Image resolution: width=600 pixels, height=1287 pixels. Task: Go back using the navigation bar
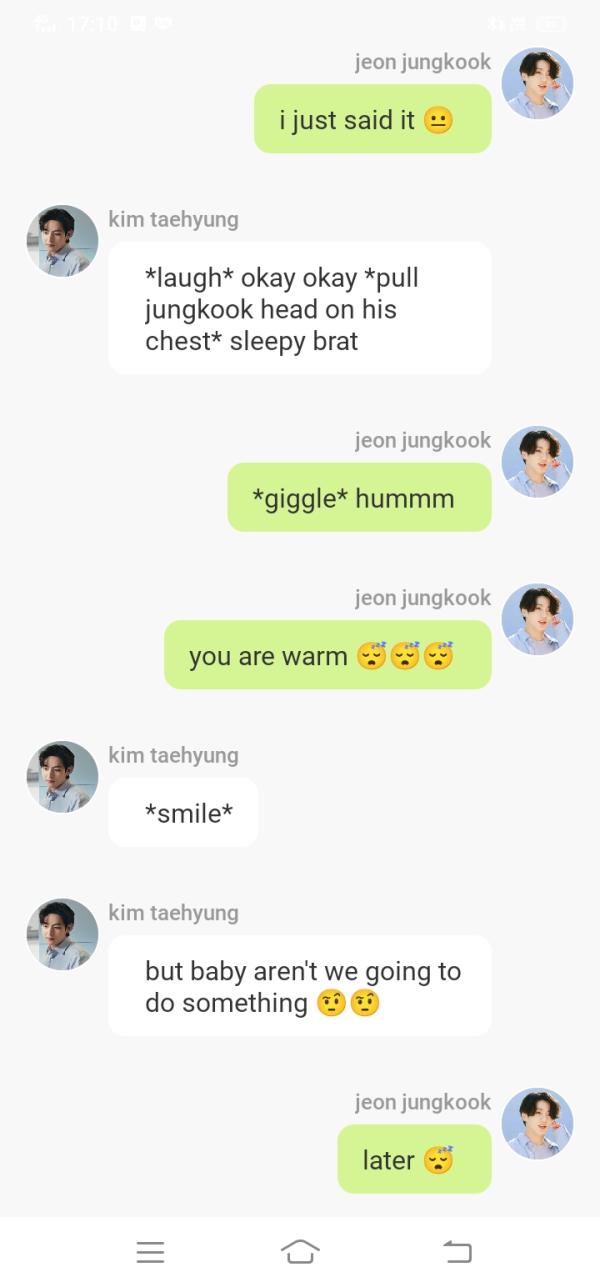pos(456,1251)
